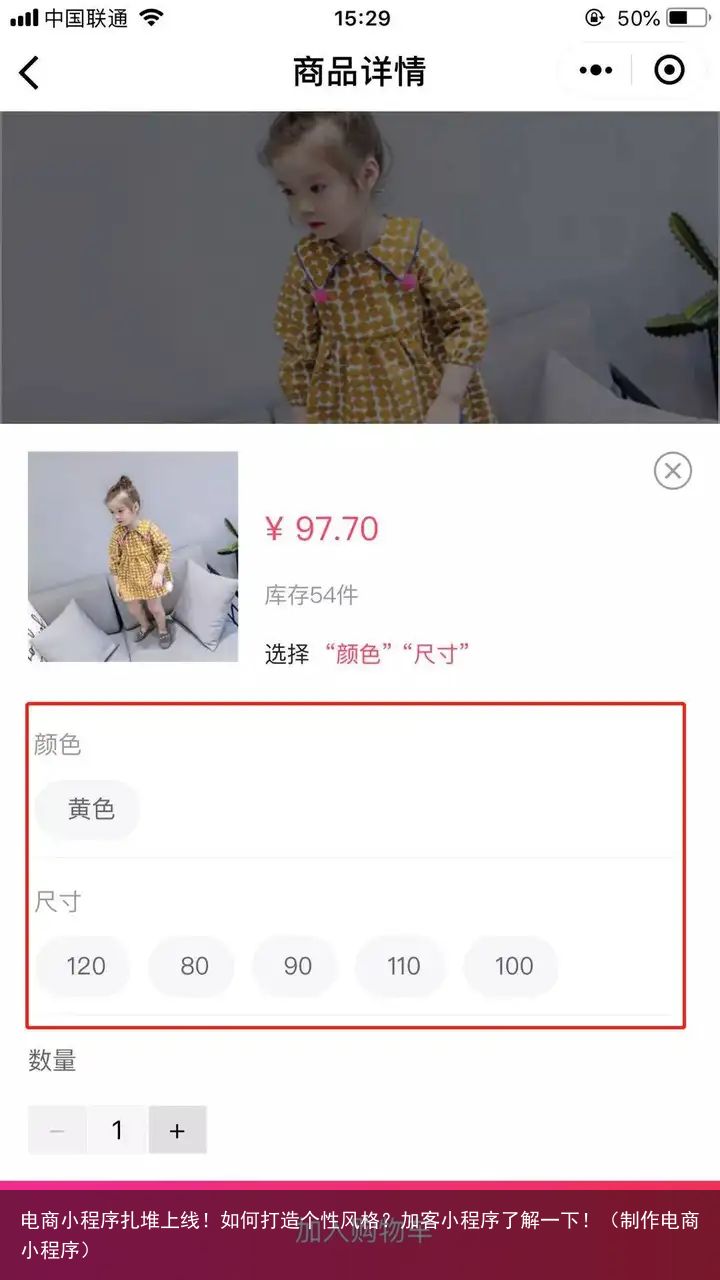Open the dress thumbnail beside the price
Screen dimensions: 720x1280
[133, 557]
